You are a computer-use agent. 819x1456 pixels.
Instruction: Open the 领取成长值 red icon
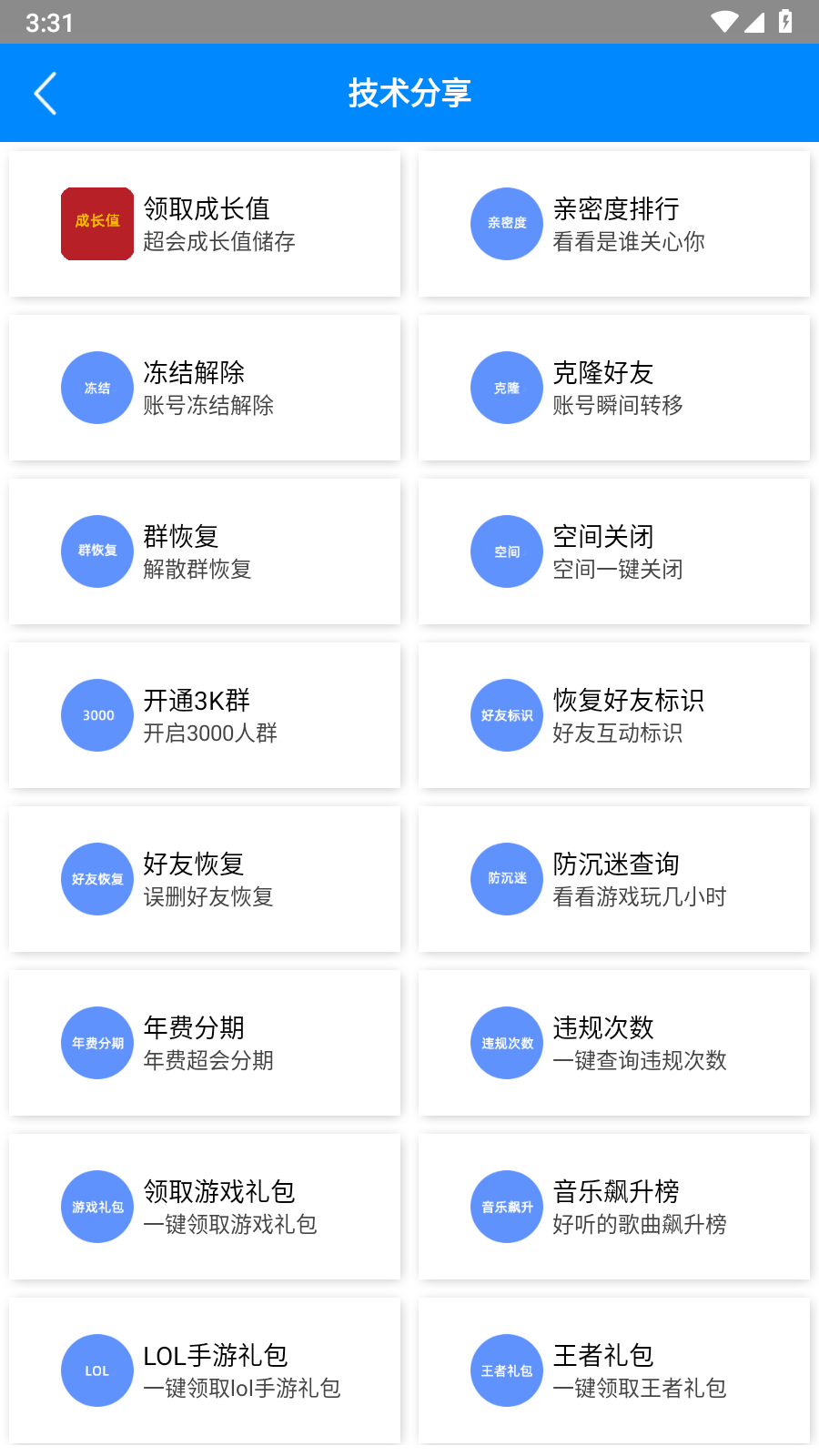(x=96, y=224)
